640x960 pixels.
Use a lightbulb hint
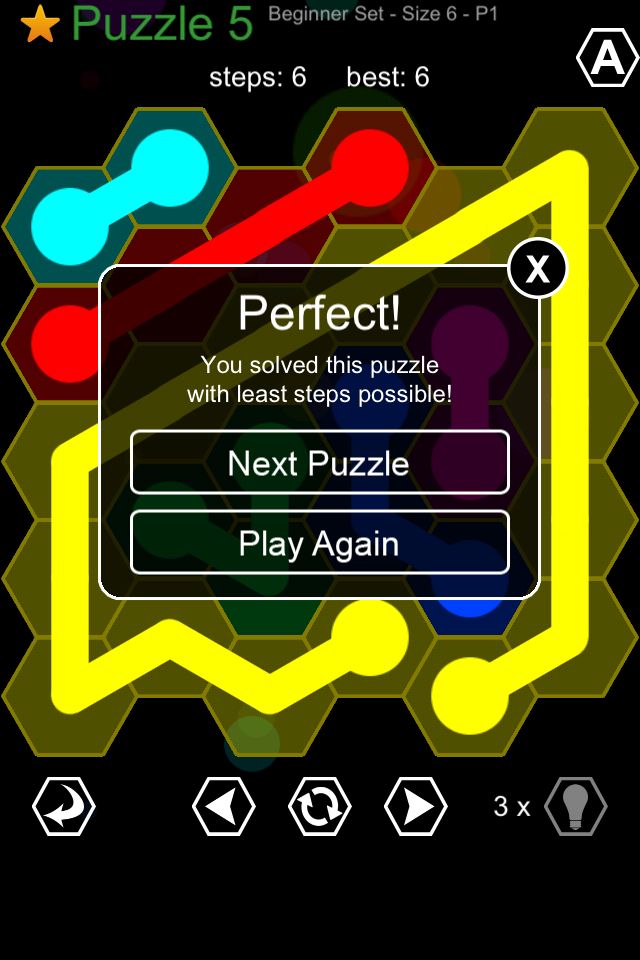[575, 806]
